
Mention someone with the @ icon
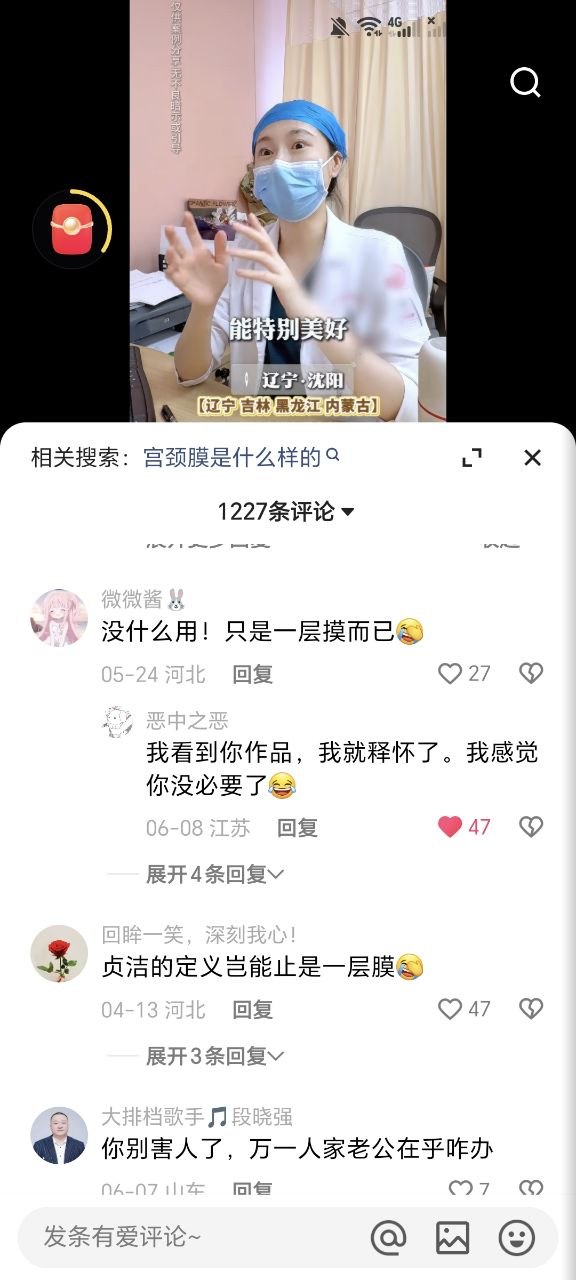(388, 1238)
